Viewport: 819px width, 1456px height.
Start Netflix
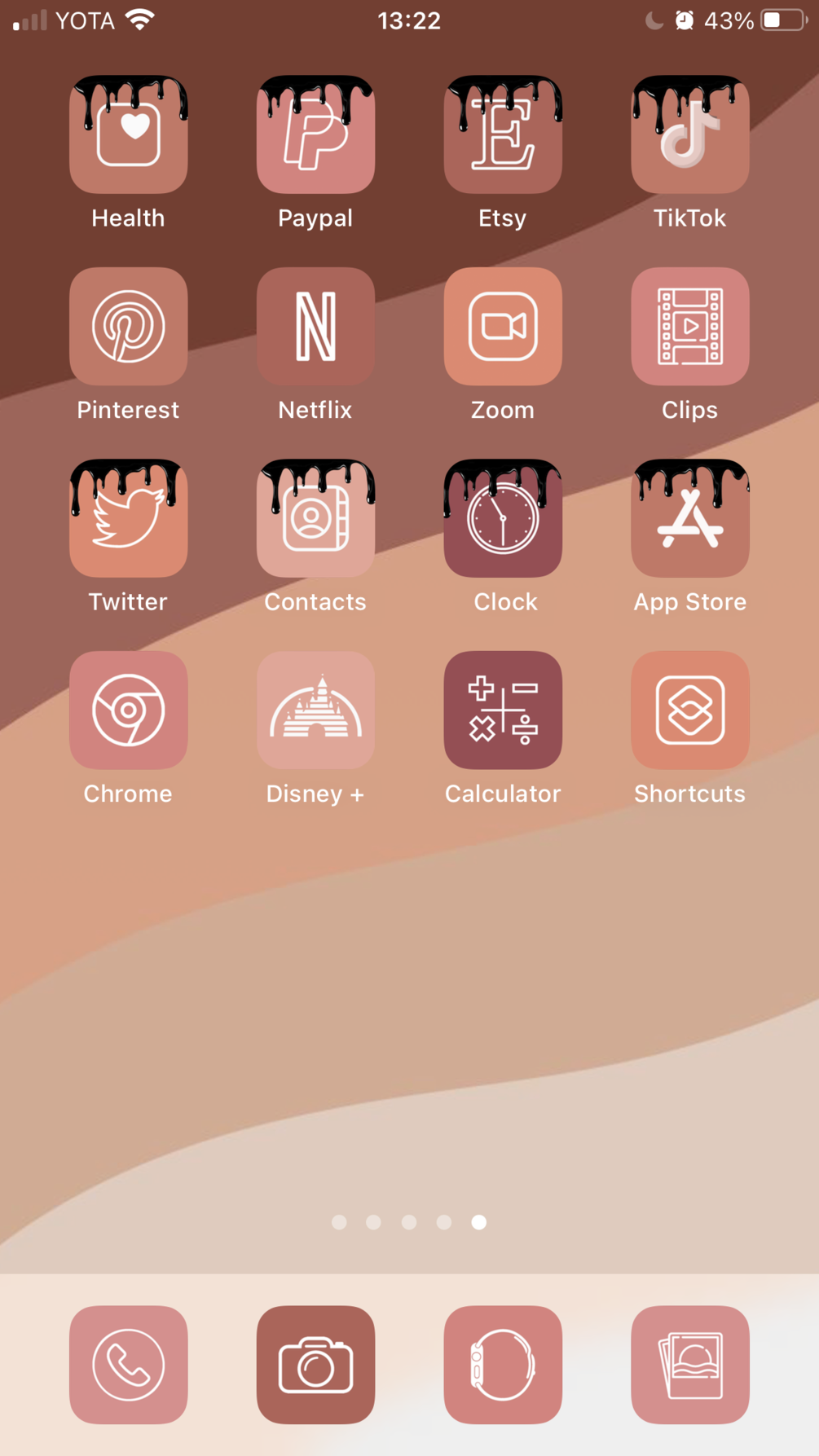click(x=315, y=327)
